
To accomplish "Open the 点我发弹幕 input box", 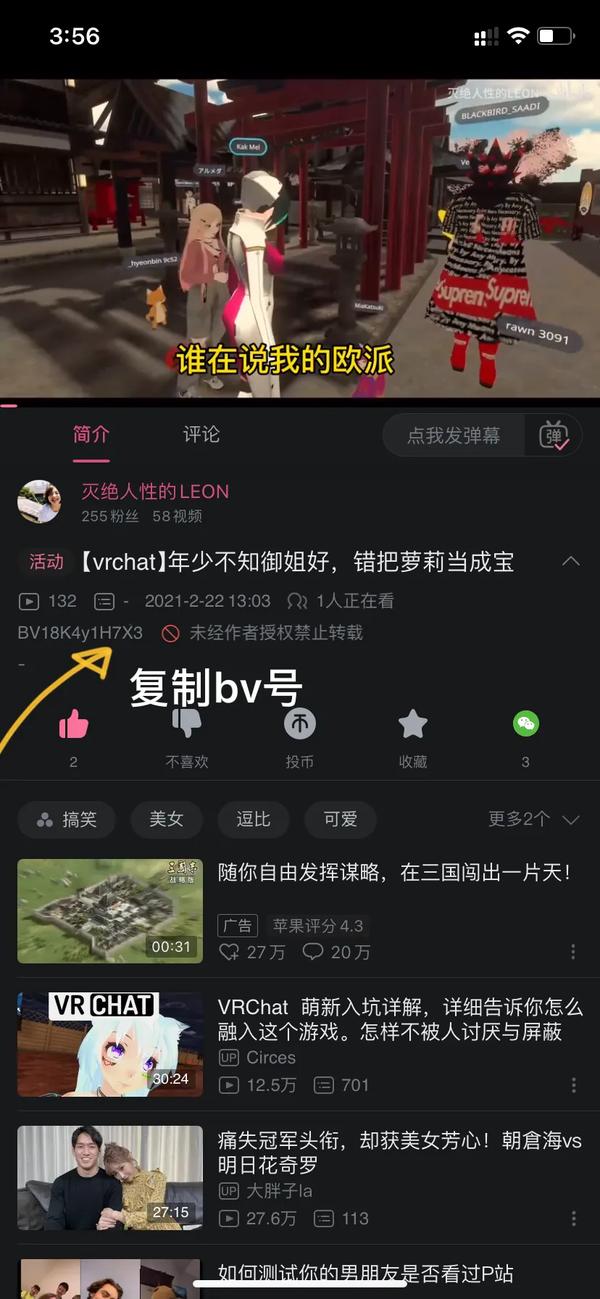I will 454,436.
